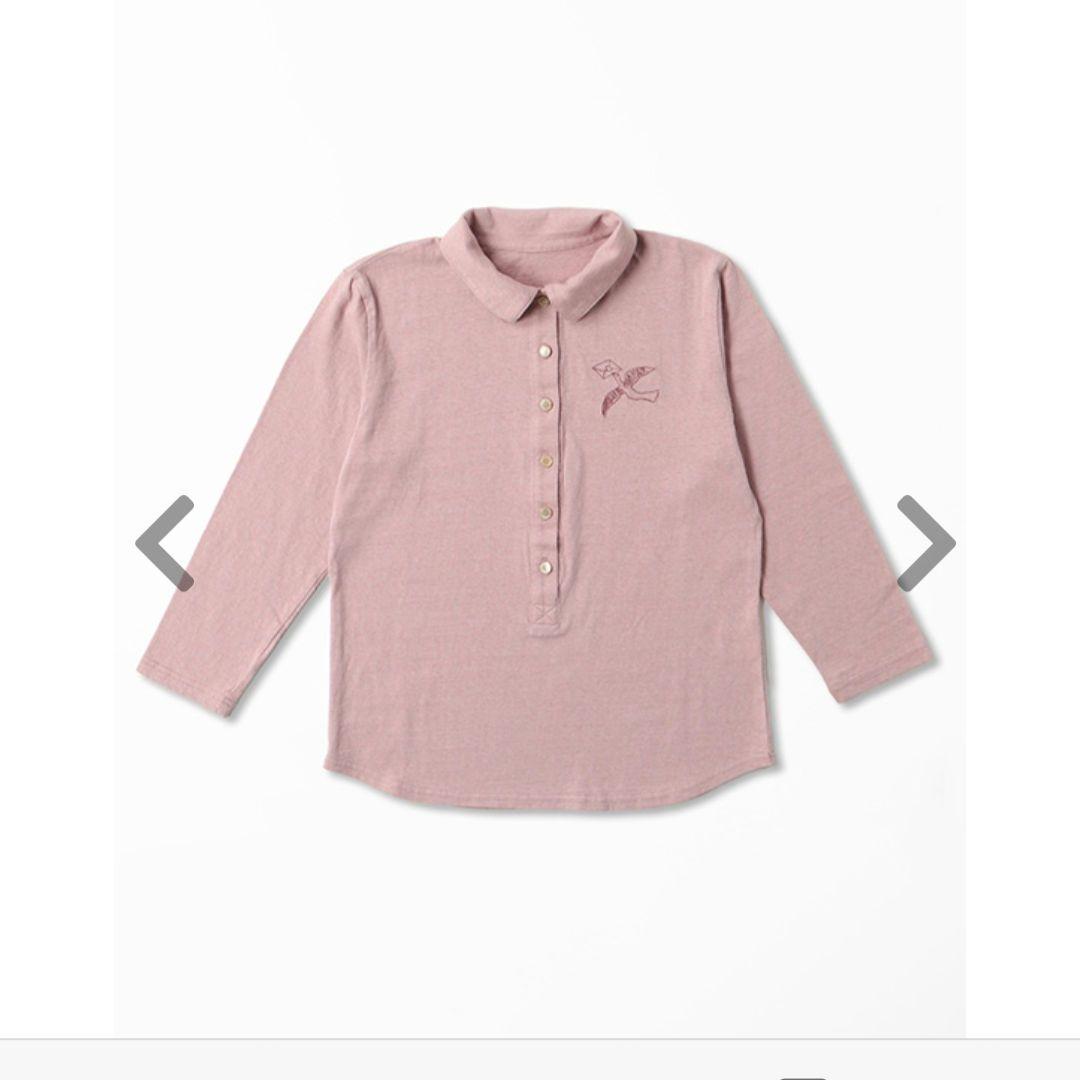
Task: Show the next product image
Action: (925, 542)
